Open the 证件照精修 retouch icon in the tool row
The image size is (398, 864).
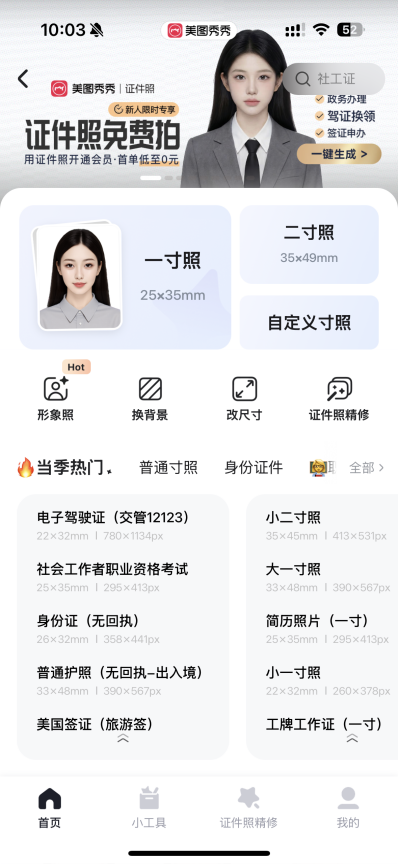pyautogui.click(x=339, y=399)
